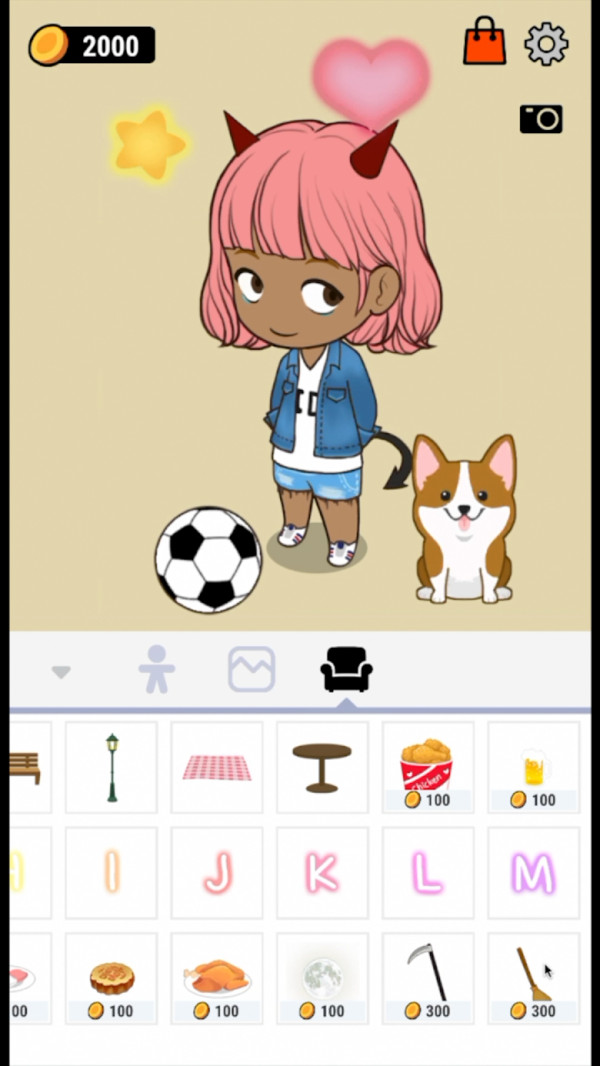Add the neon letter M

tap(533, 873)
